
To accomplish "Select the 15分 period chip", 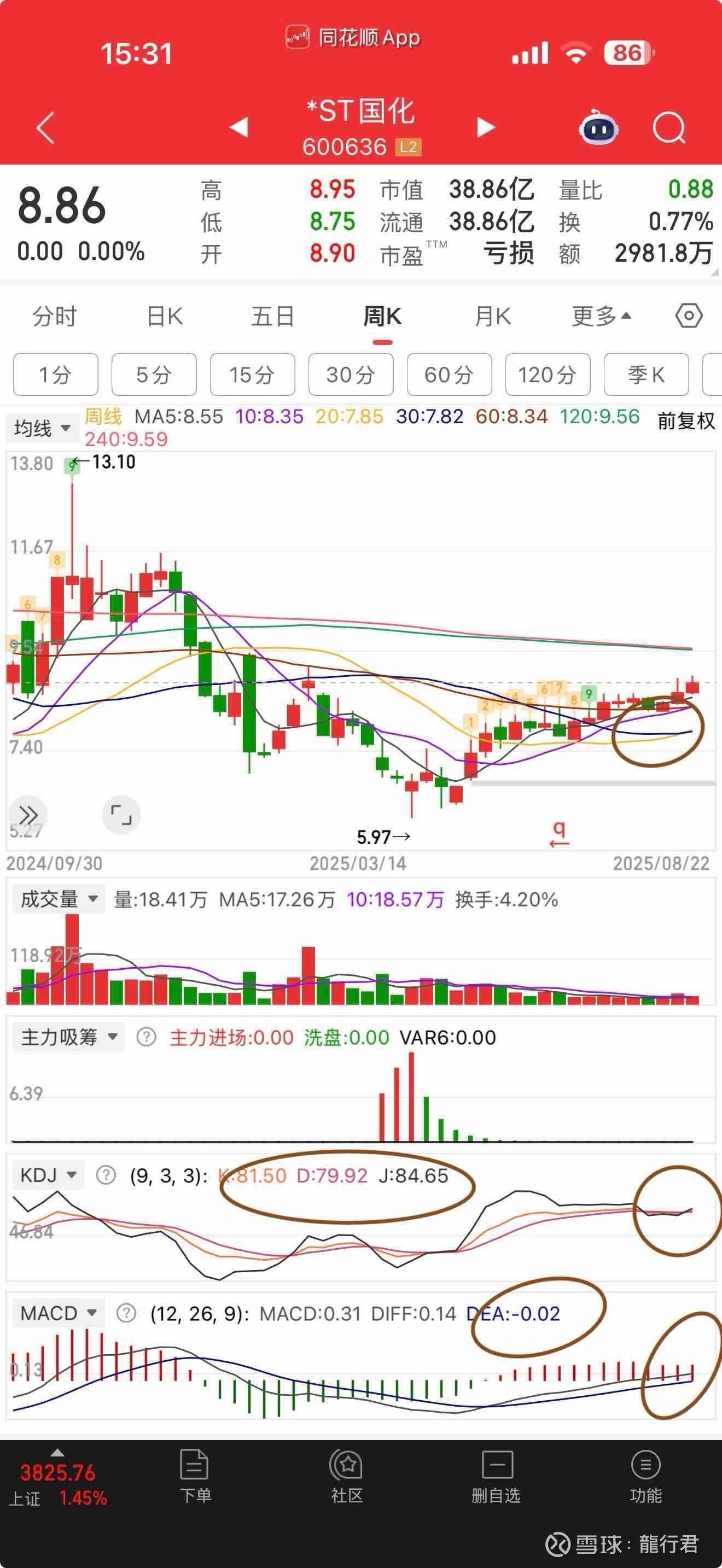I will tap(252, 375).
